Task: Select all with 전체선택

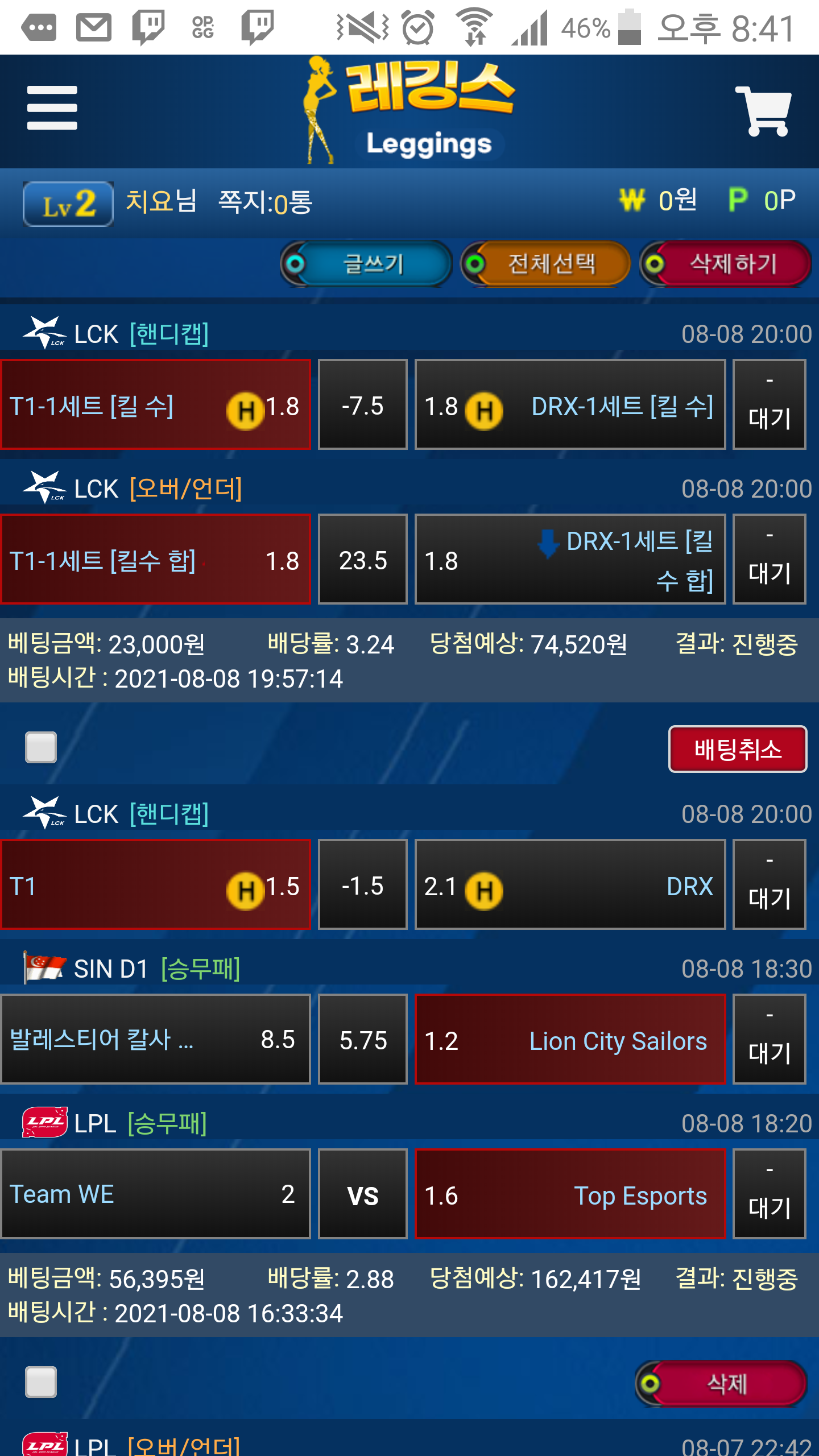Action: (546, 264)
